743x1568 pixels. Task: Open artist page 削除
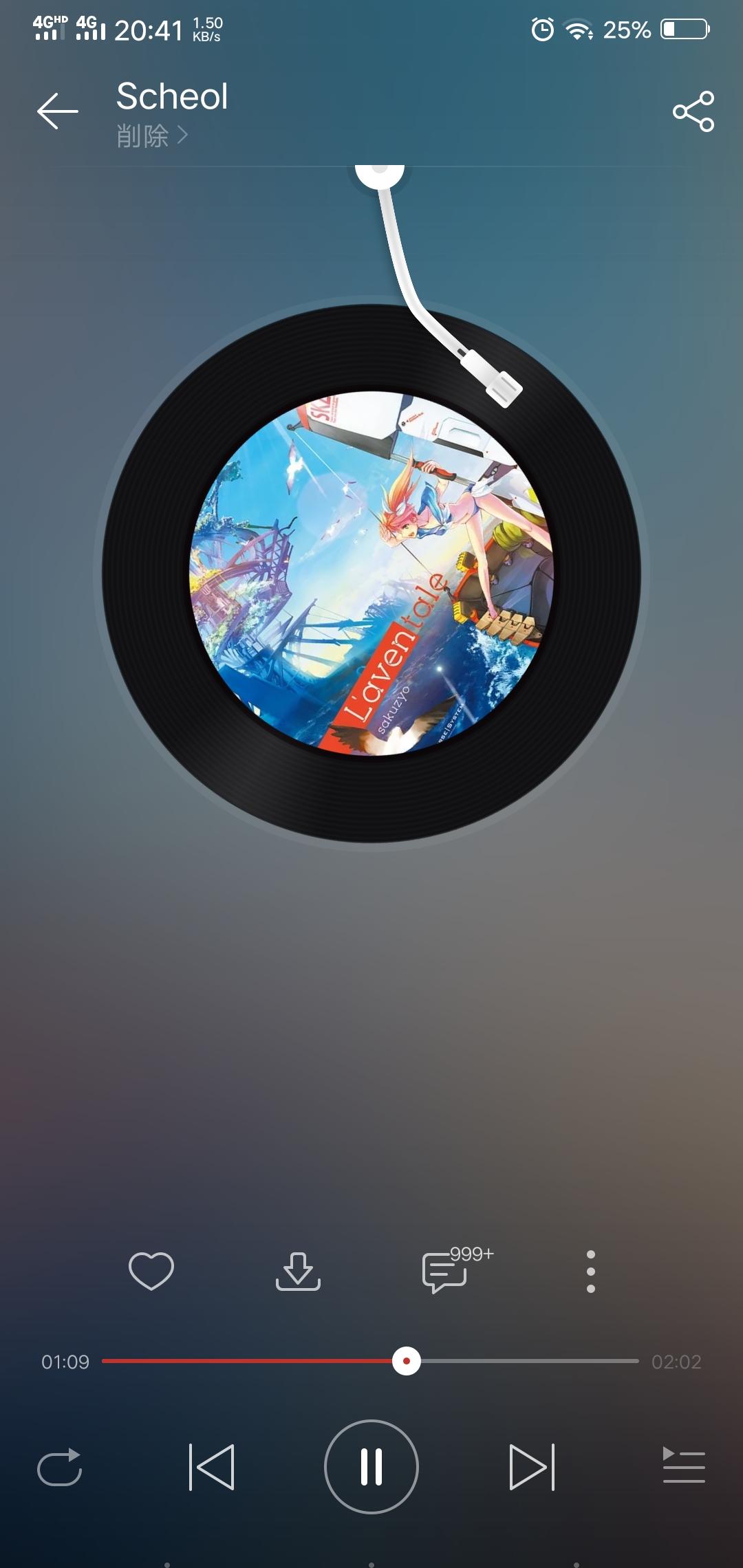point(152,135)
